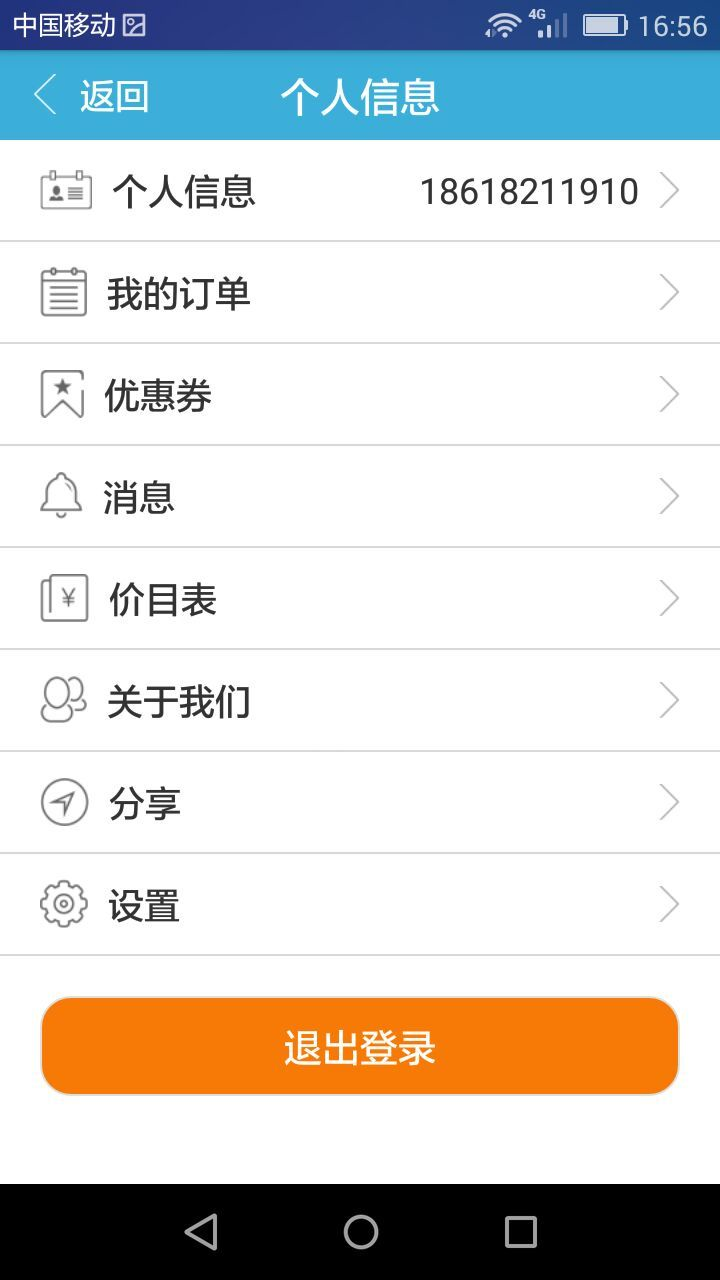This screenshot has height=1280, width=720.
Task: Open the 价目表 price list icon
Action: (64, 598)
